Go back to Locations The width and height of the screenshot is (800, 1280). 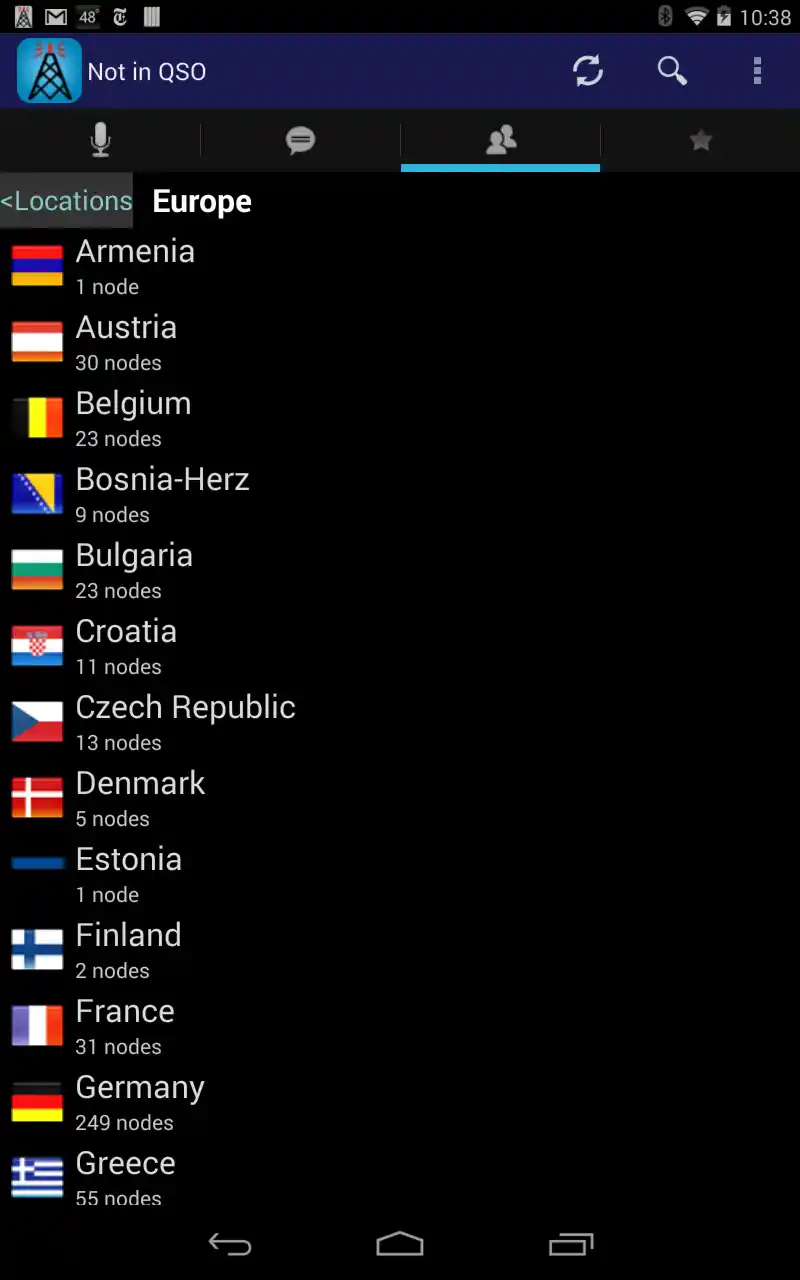click(x=67, y=201)
